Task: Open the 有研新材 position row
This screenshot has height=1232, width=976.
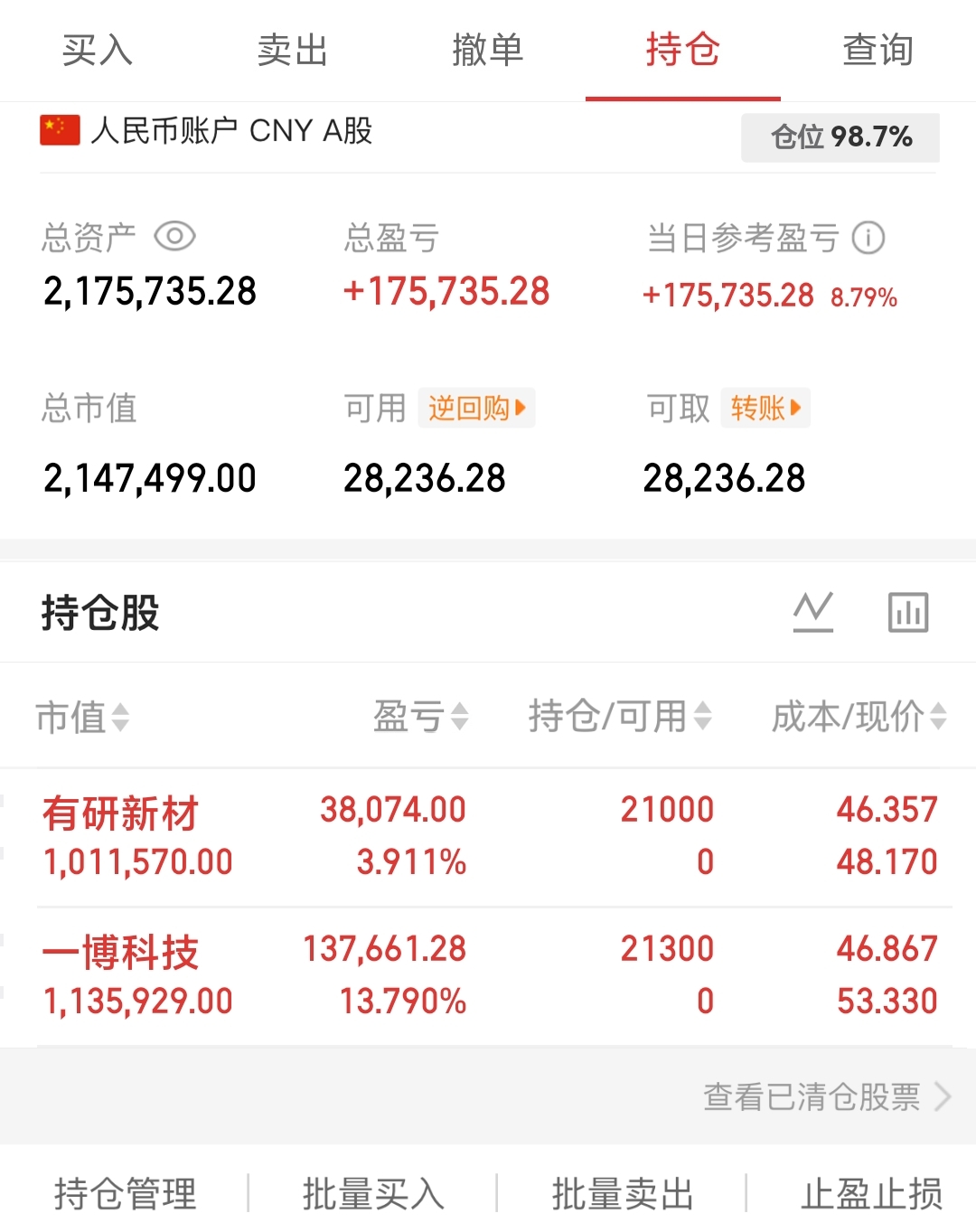Action: [488, 837]
